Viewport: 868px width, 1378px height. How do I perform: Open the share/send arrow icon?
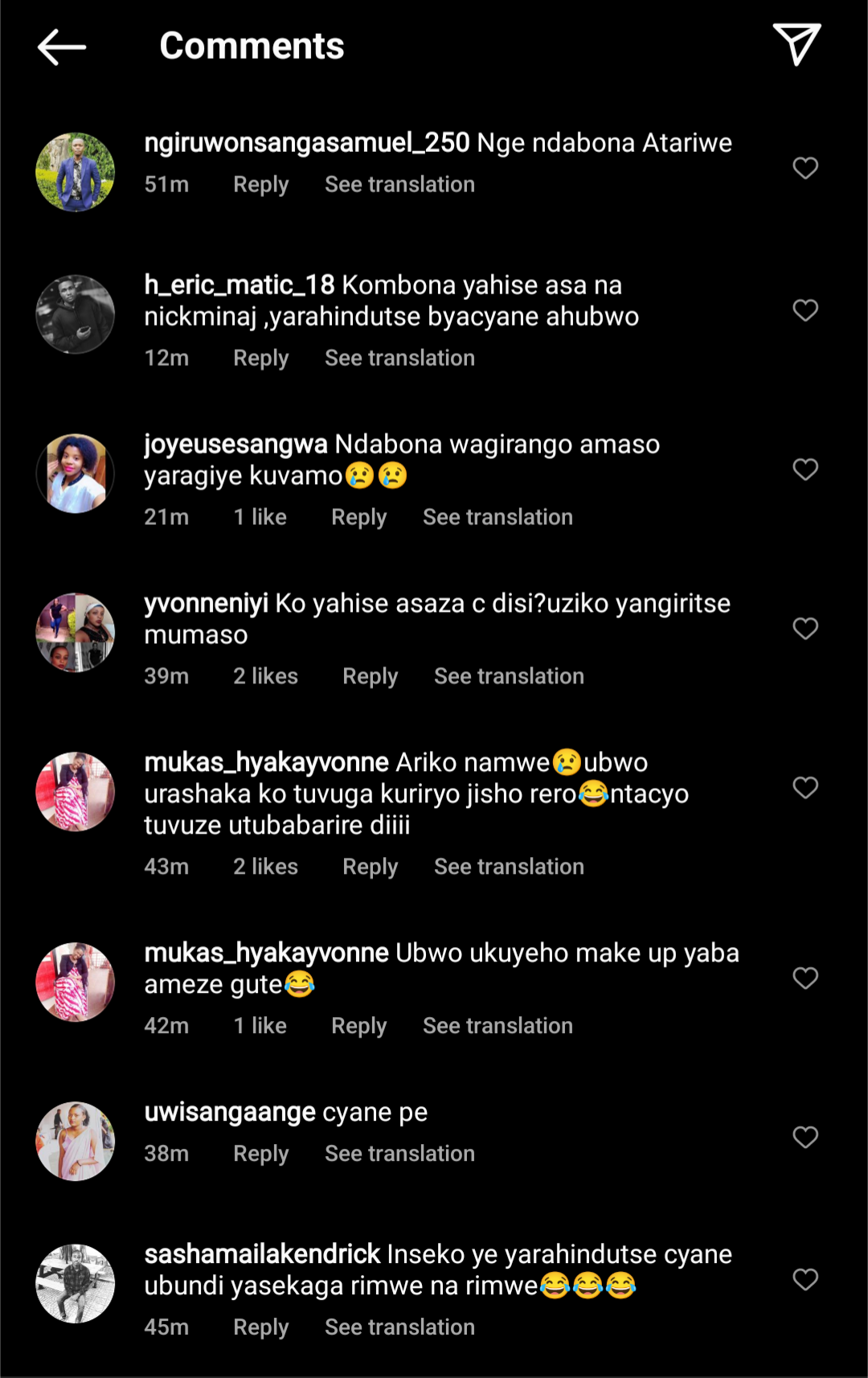click(796, 45)
